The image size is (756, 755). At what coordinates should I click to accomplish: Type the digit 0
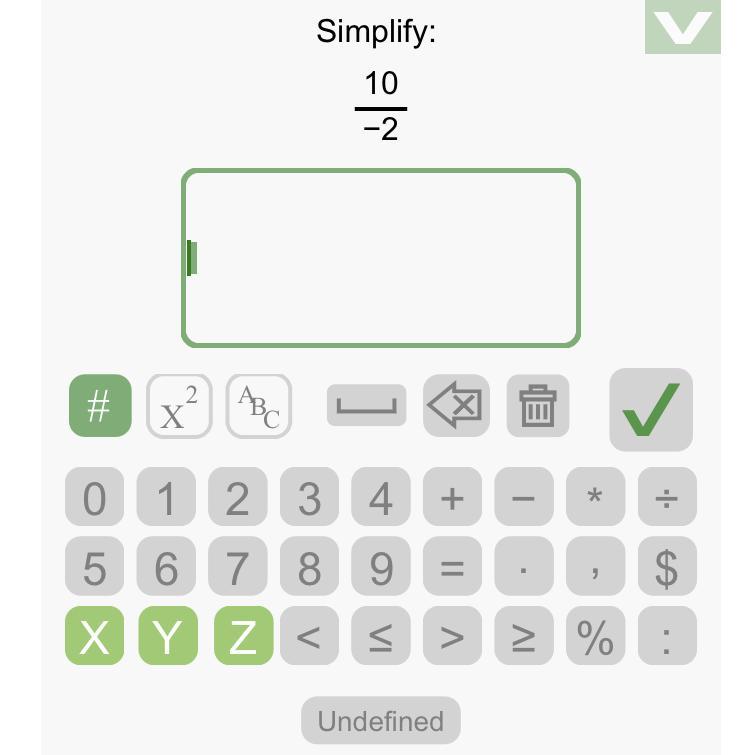(94, 497)
